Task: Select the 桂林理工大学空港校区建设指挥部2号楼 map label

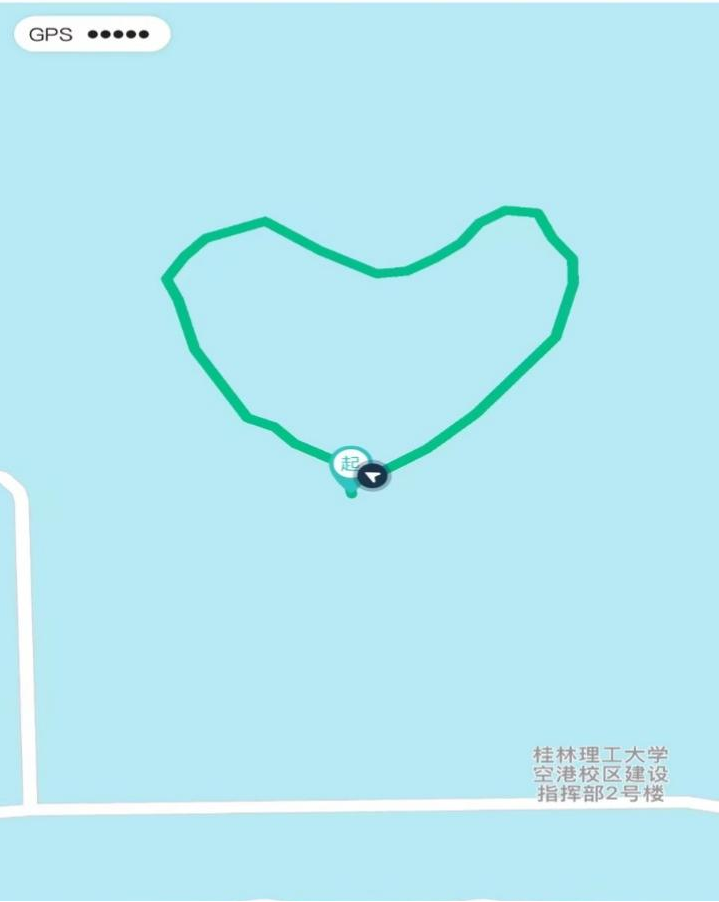Action: tap(600, 774)
